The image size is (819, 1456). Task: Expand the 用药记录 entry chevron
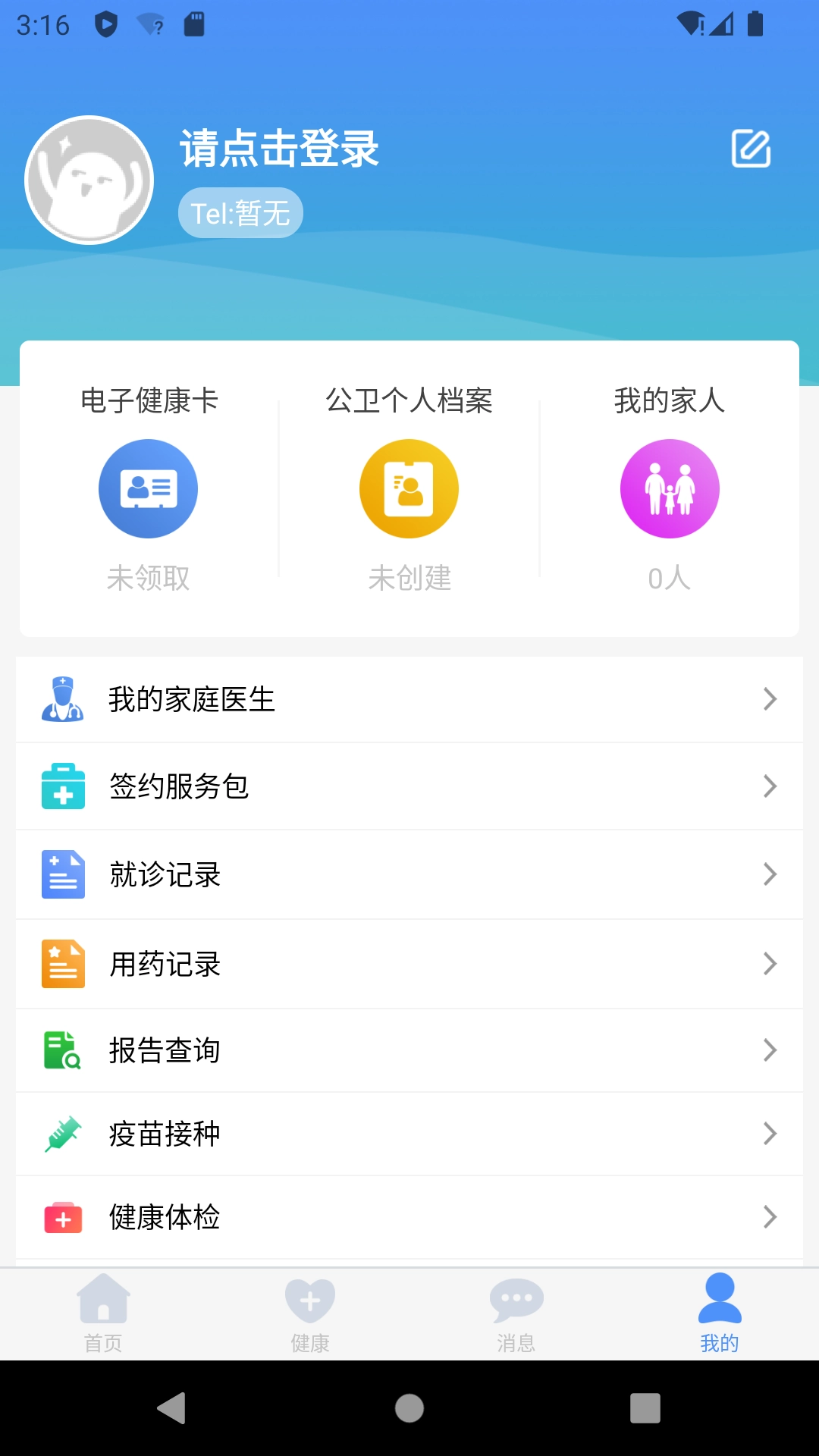pyautogui.click(x=771, y=964)
